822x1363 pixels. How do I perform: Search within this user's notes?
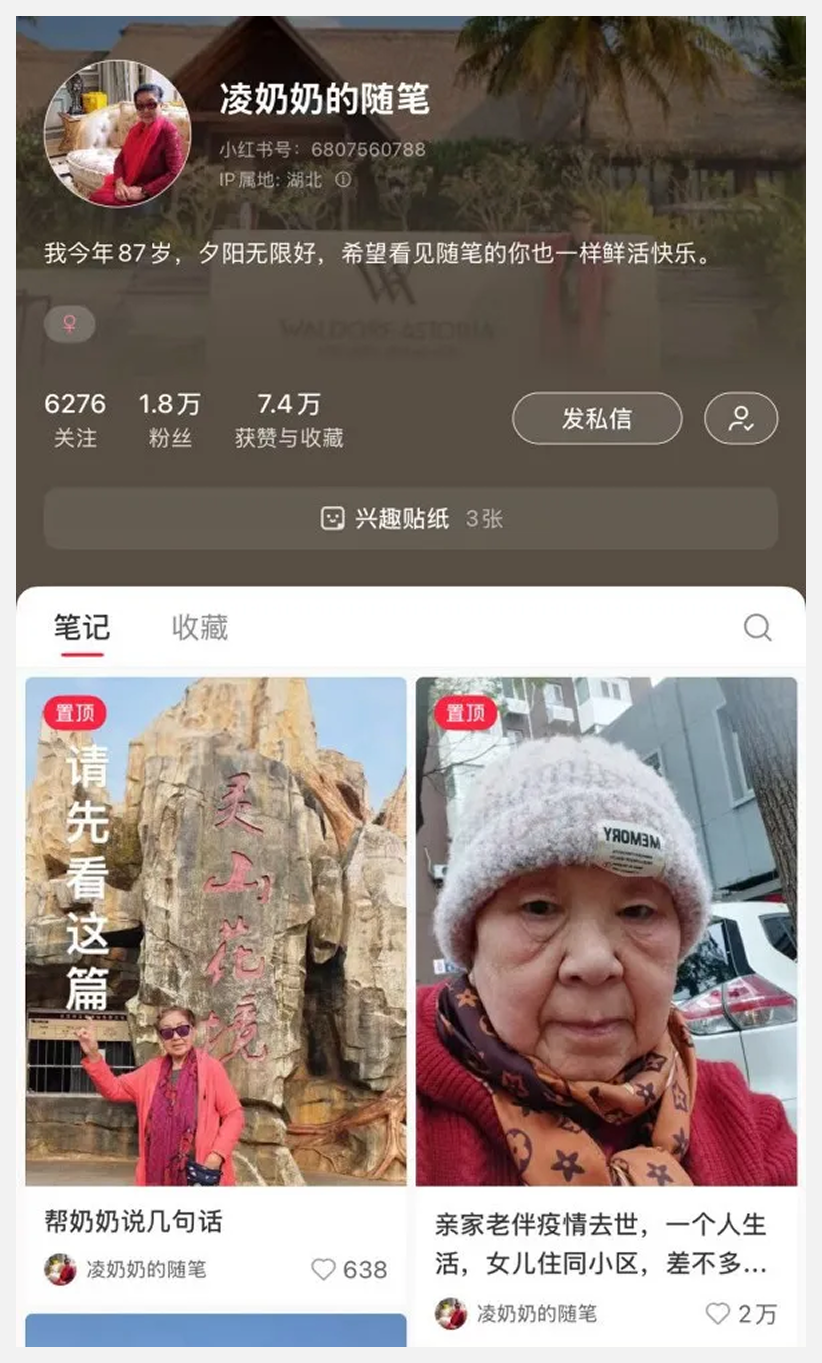pos(757,627)
